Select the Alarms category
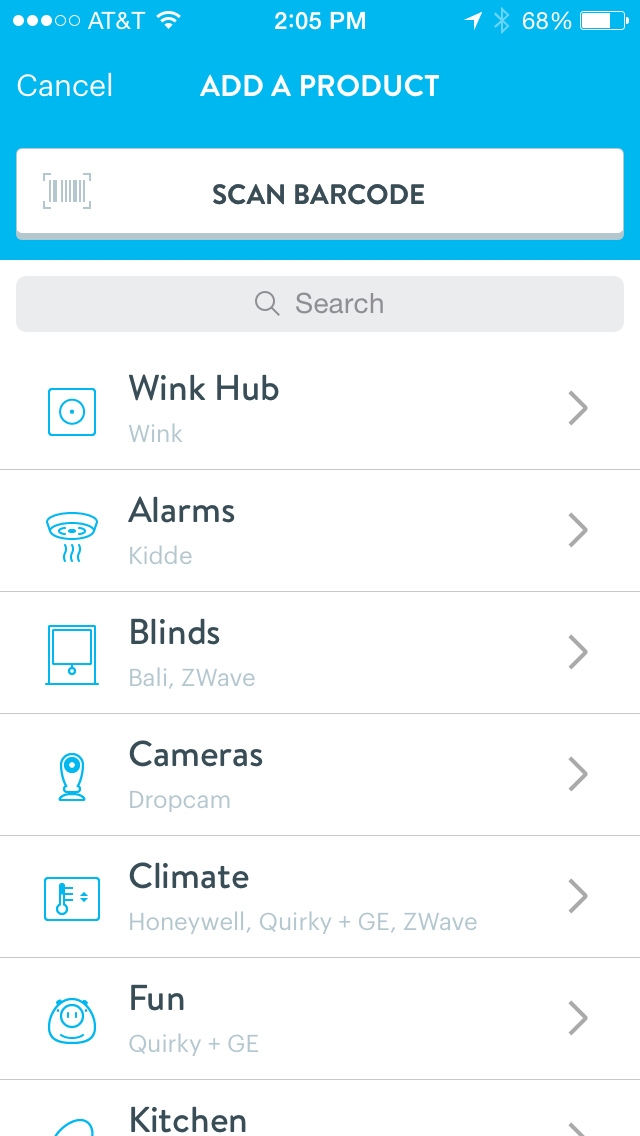 (319, 531)
